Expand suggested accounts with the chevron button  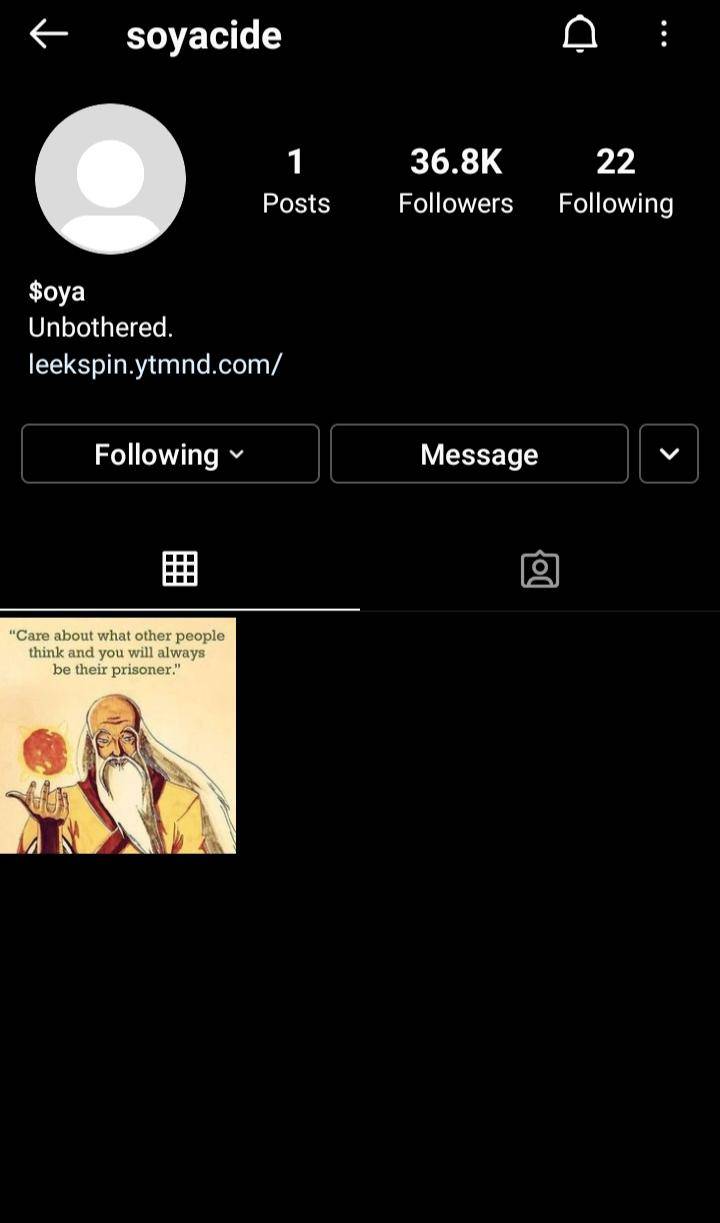[x=669, y=454]
